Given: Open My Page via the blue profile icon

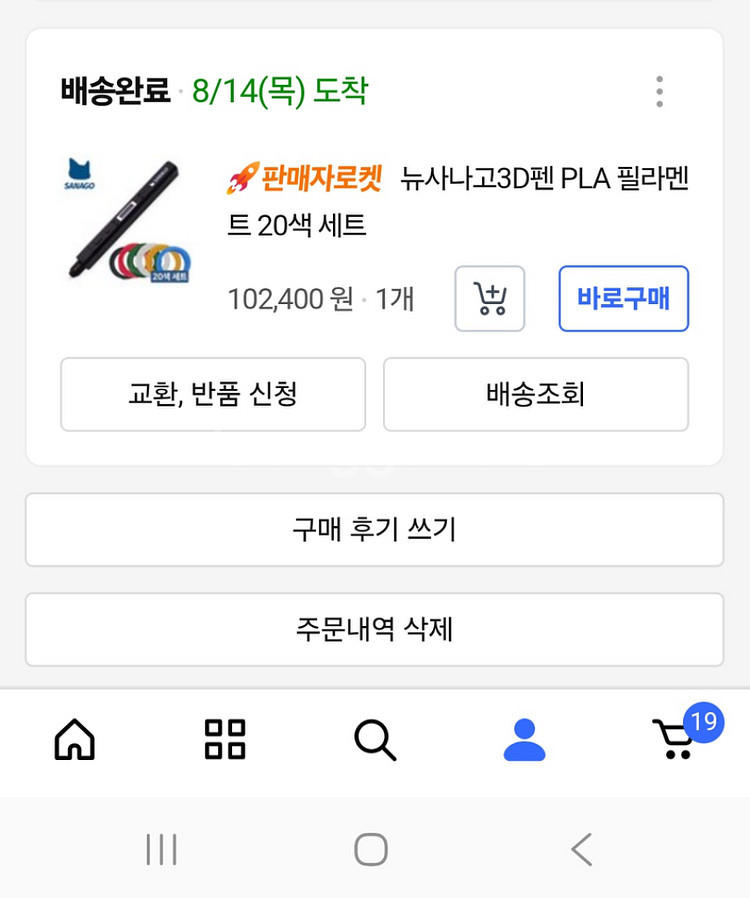Looking at the screenshot, I should pyautogui.click(x=524, y=740).
